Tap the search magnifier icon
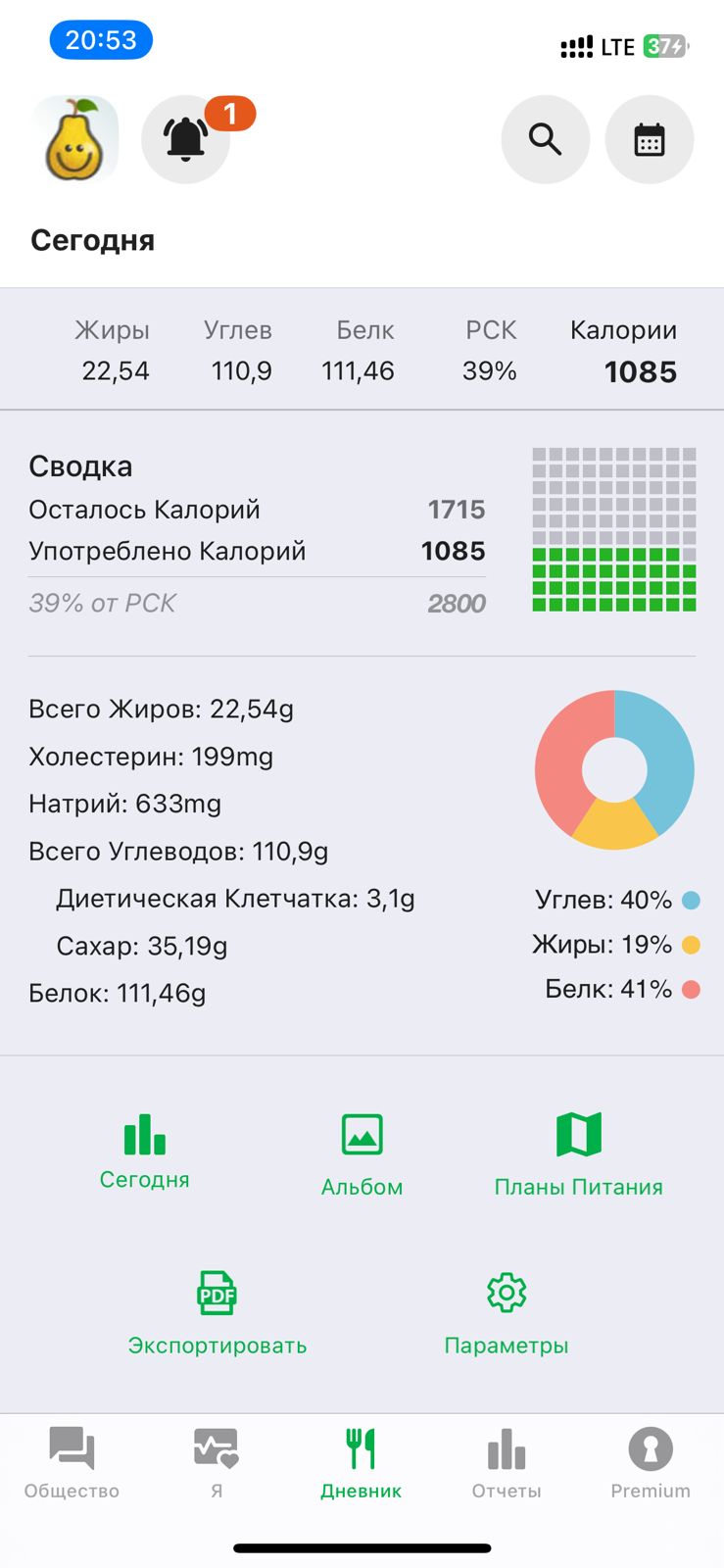Viewport: 724px width, 1568px height. pos(545,139)
